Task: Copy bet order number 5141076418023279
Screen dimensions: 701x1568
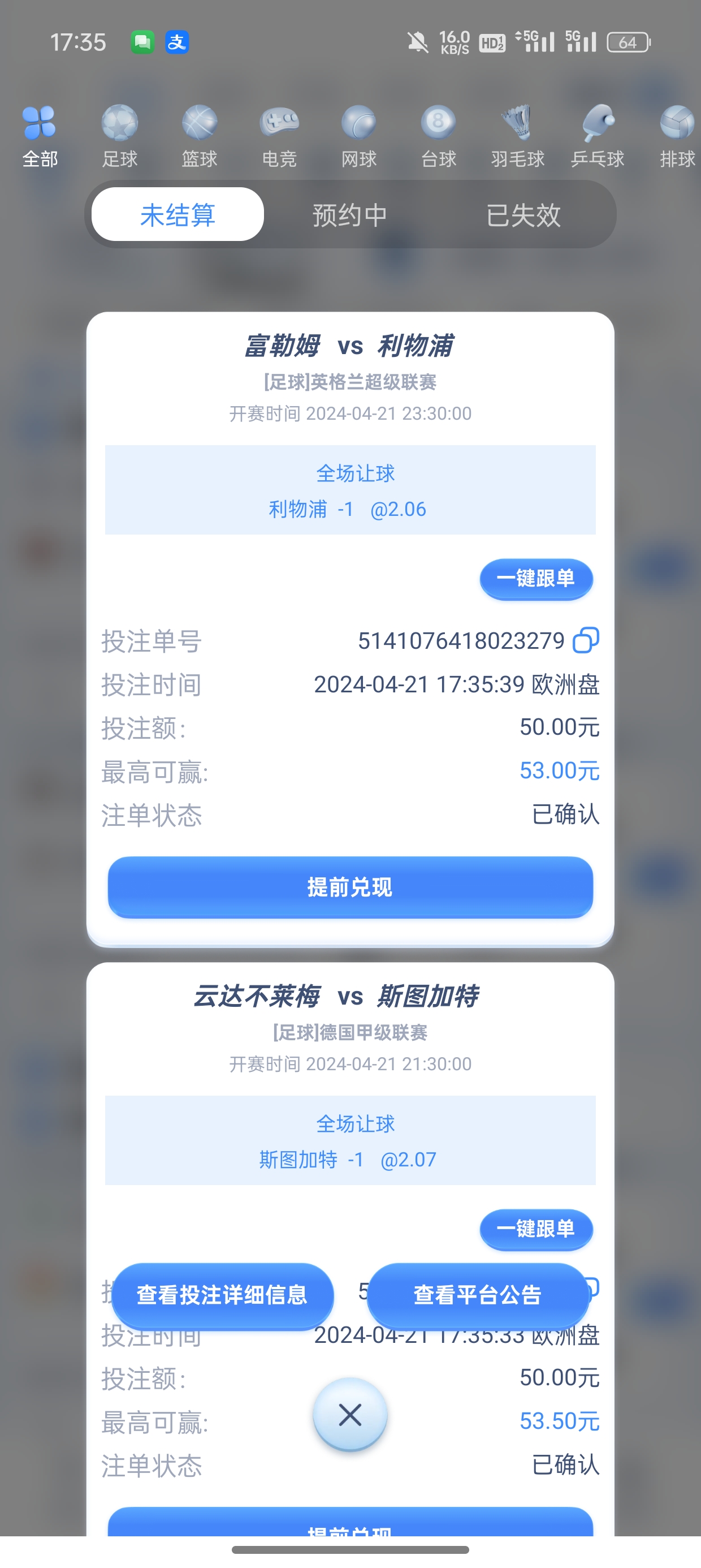Action: (586, 640)
